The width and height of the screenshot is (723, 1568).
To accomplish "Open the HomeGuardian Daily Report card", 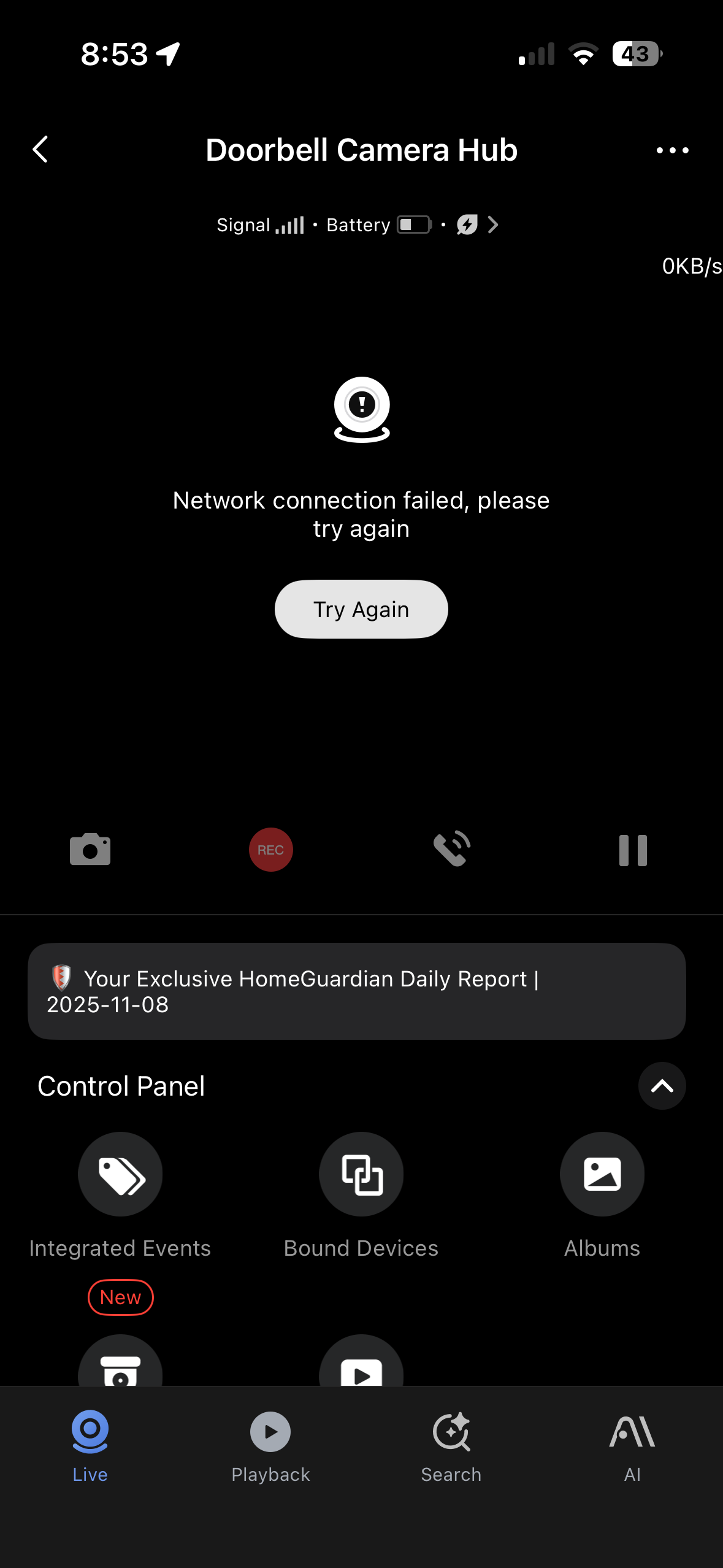I will pos(357,991).
